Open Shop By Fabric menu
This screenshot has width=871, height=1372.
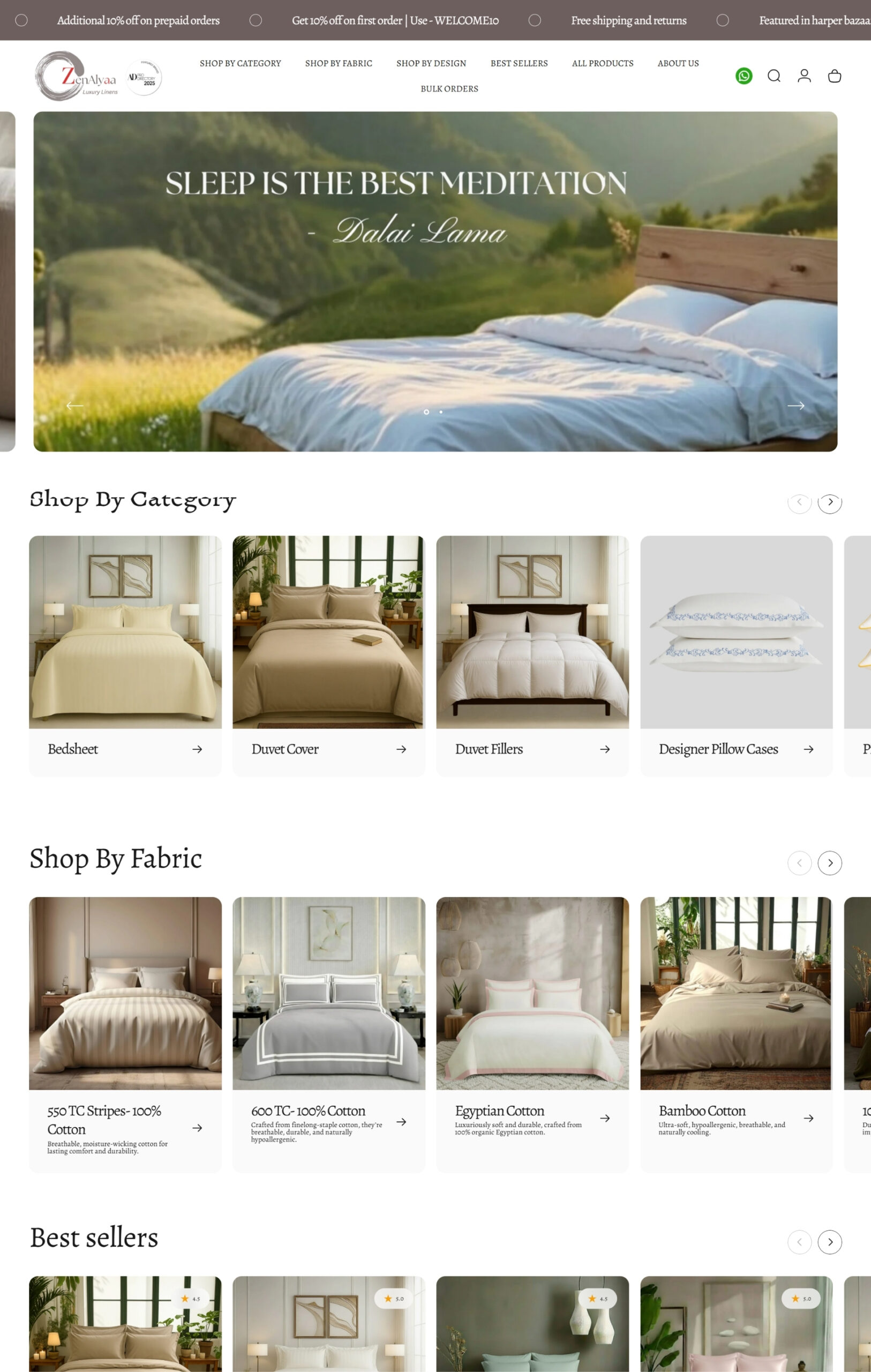pyautogui.click(x=339, y=63)
